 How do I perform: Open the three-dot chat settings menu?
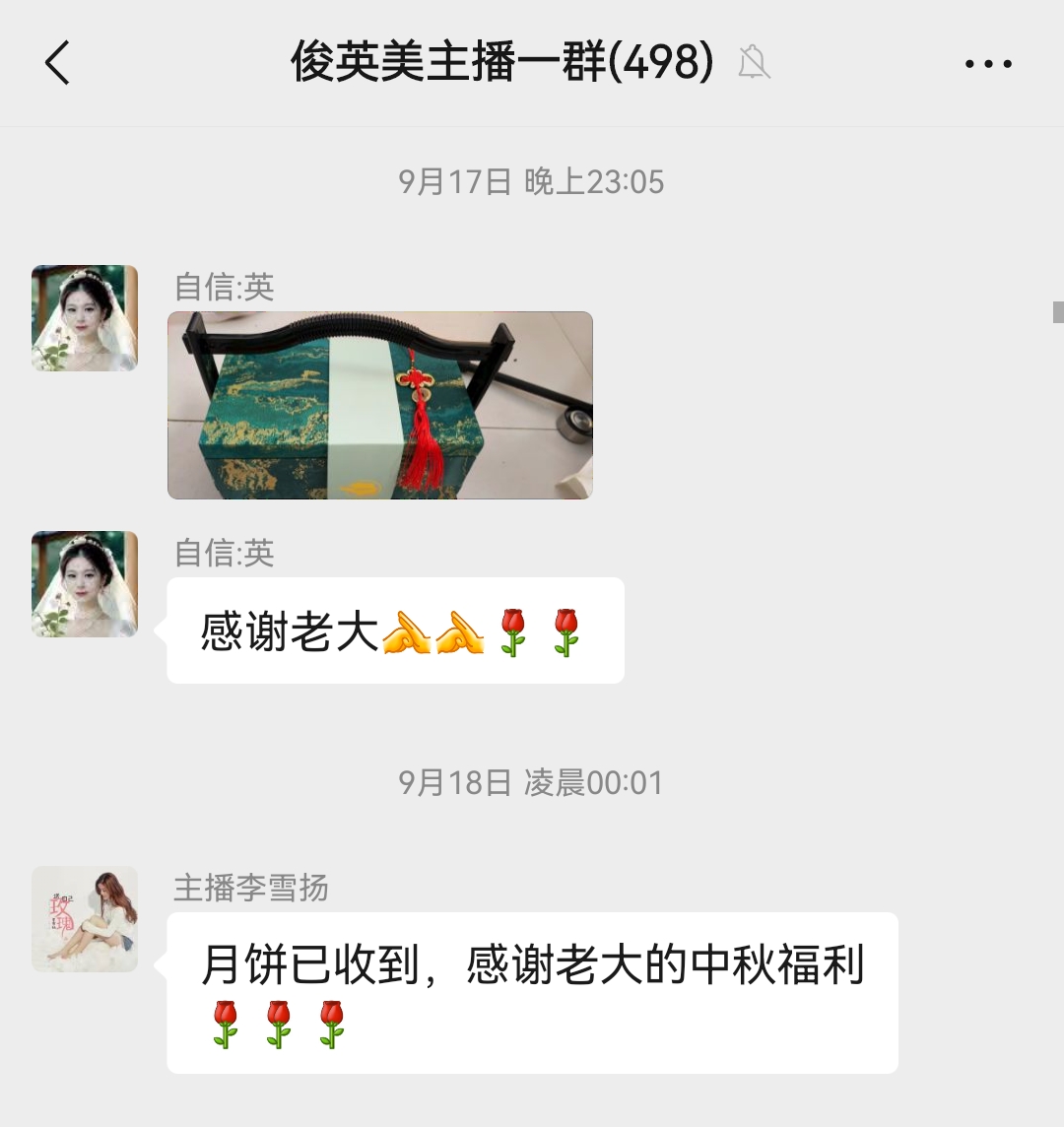click(987, 65)
